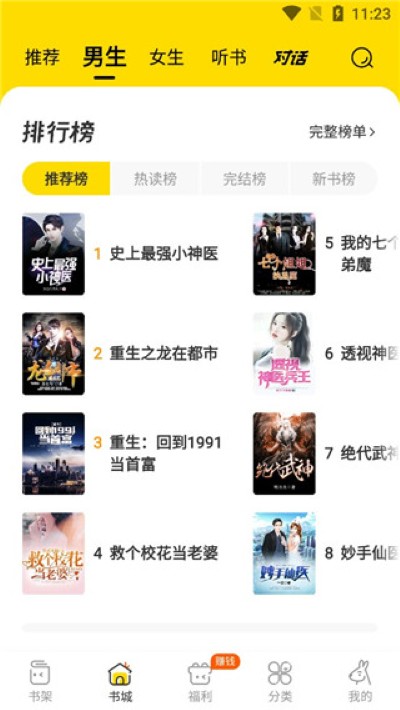This screenshot has height=710, width=400.
Task: Switch to the 推荐 top tab
Action: pyautogui.click(x=42, y=58)
